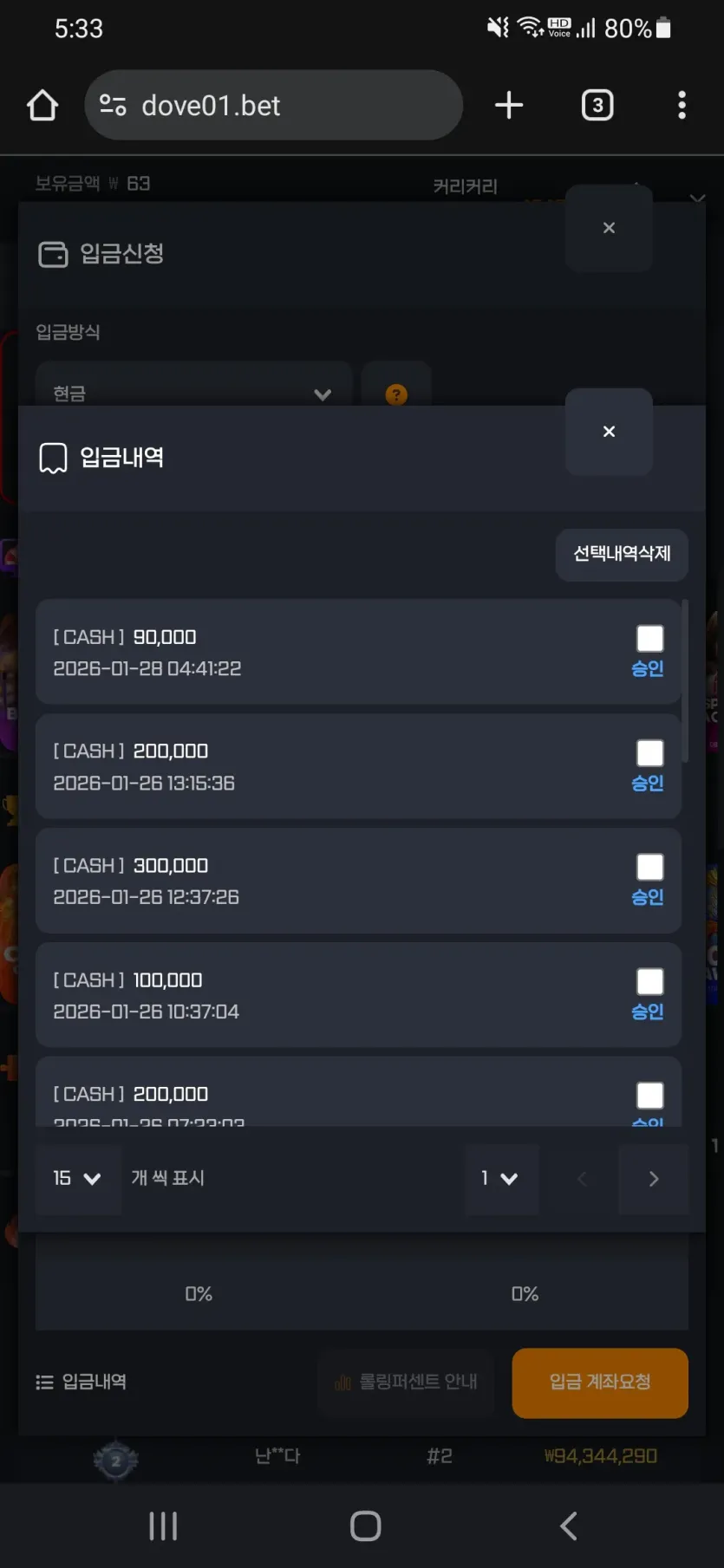Go to the next page of deposits
The height and width of the screenshot is (1568, 724).
click(654, 1179)
